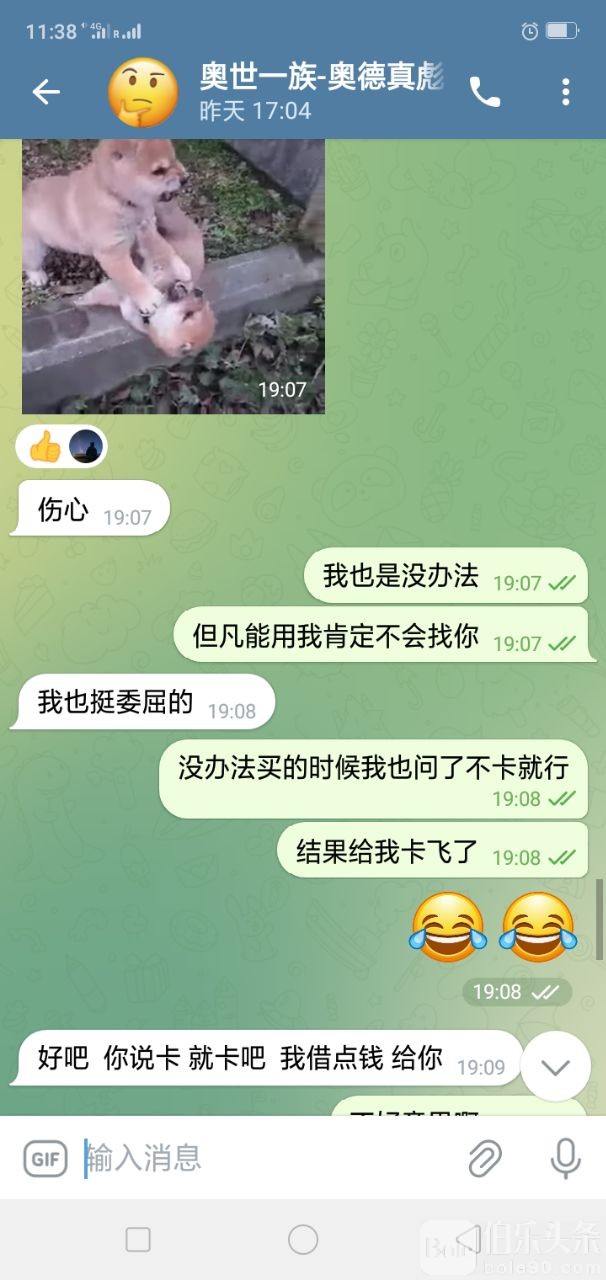Jump to latest messages with down arrow
The height and width of the screenshot is (1280, 606).
[x=555, y=1066]
